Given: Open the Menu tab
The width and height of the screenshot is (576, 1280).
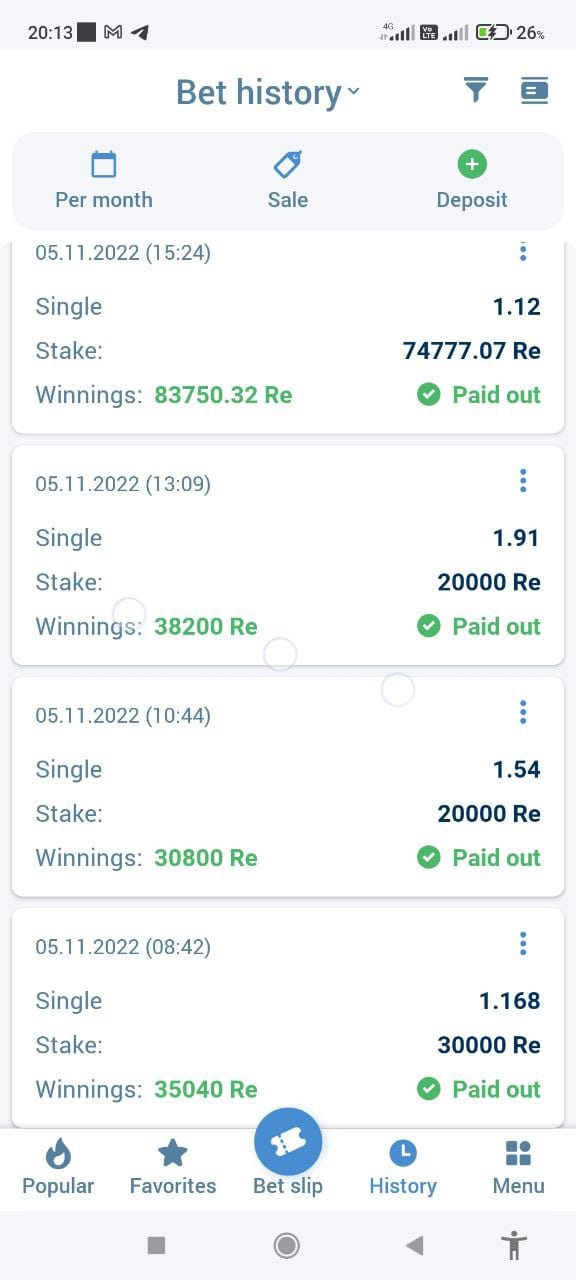Looking at the screenshot, I should point(518,1168).
